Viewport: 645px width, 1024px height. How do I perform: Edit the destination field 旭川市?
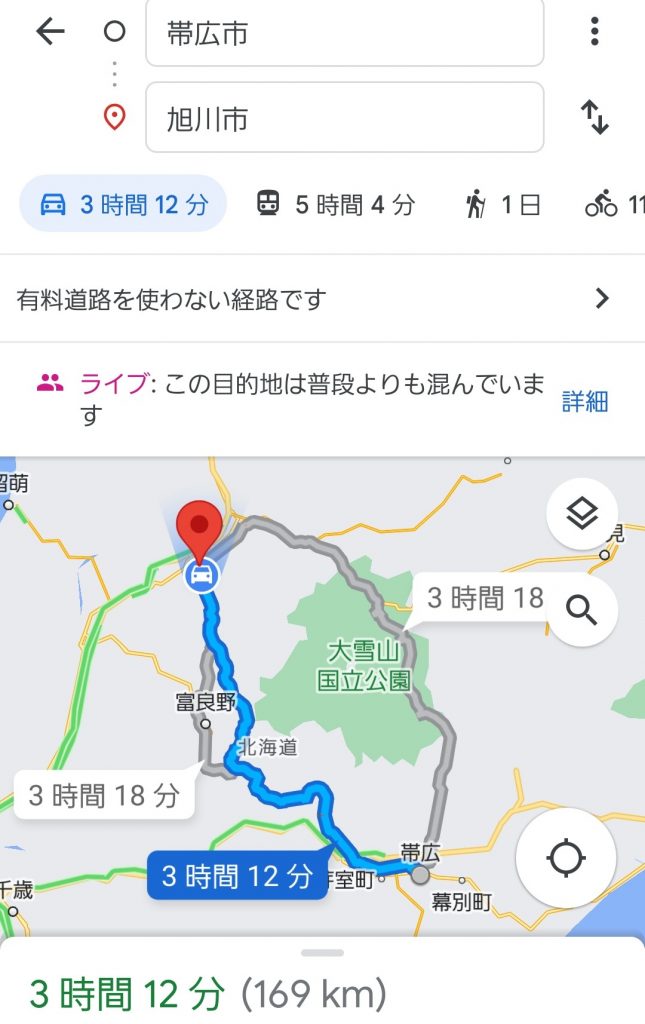click(344, 118)
